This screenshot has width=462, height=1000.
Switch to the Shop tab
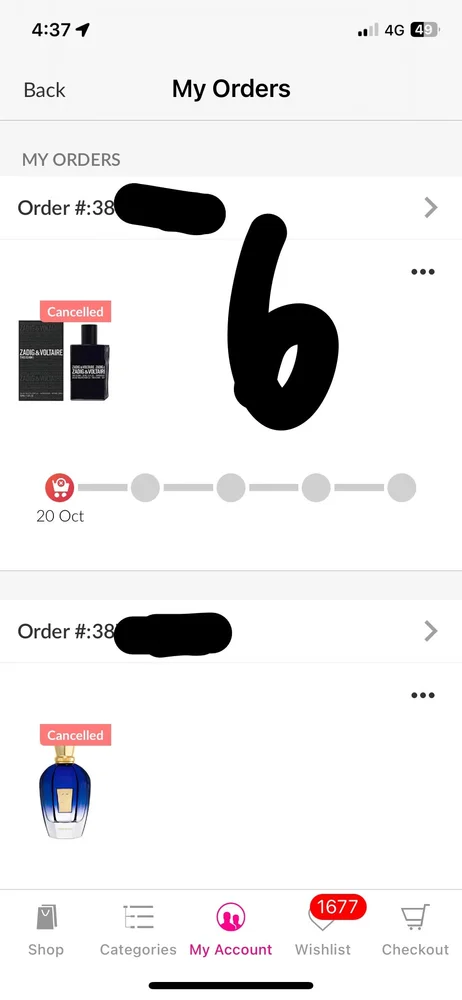(46, 930)
